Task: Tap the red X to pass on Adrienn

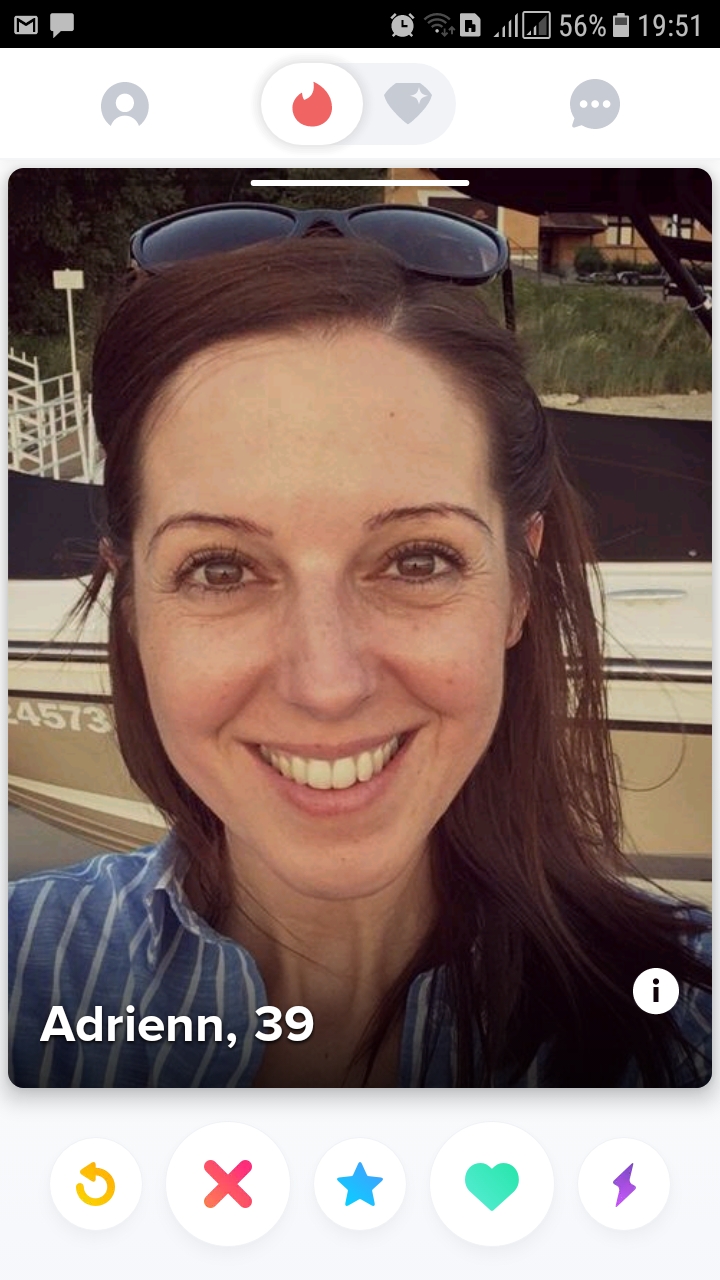Action: coord(228,1185)
